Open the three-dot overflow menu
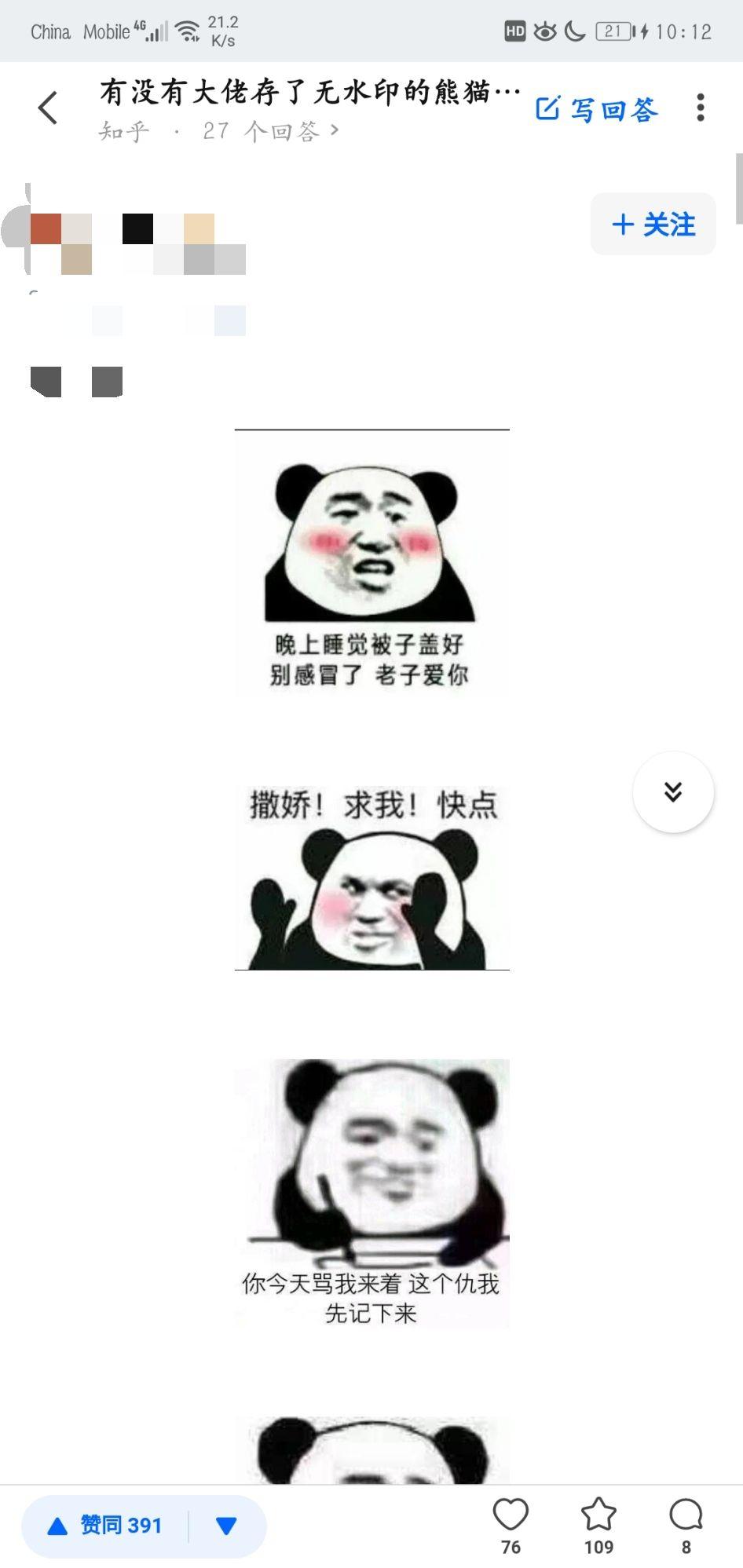The width and height of the screenshot is (743, 1568). click(700, 108)
